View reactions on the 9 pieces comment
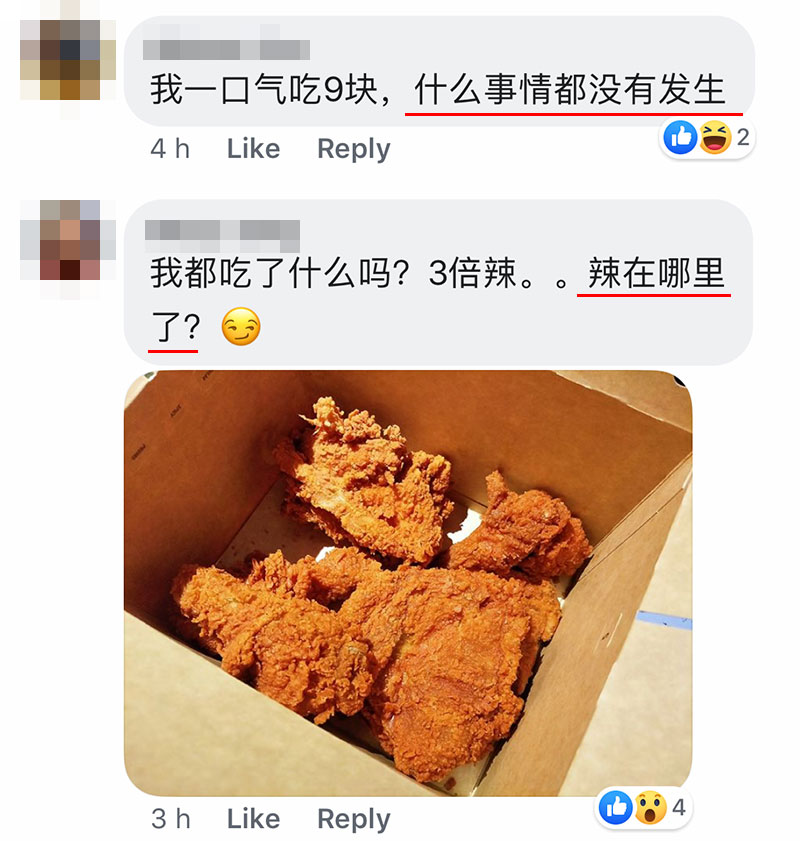This screenshot has width=800, height=841. [708, 138]
